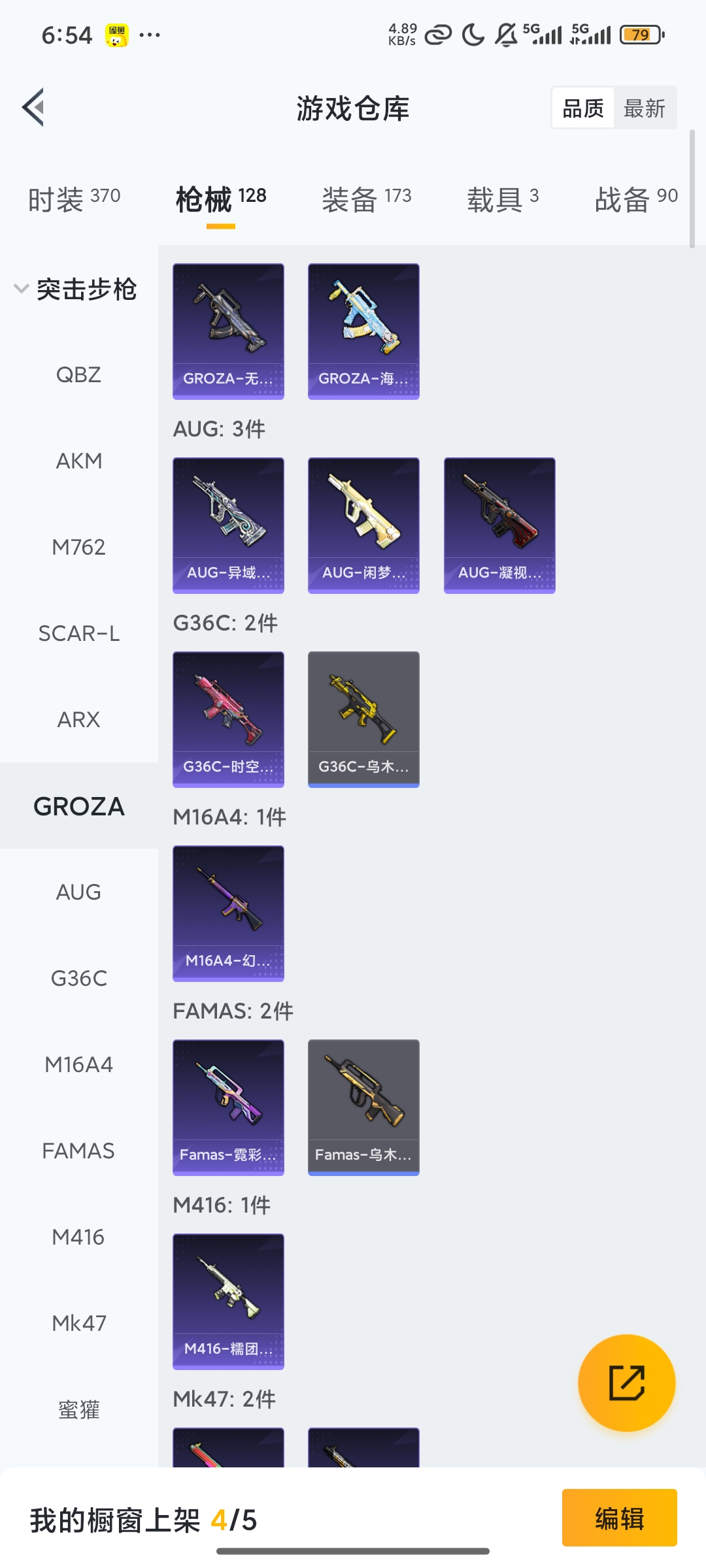Screen dimensions: 706x1568
Task: View the Famas-霓彩... skin card
Action: pyautogui.click(x=228, y=1107)
